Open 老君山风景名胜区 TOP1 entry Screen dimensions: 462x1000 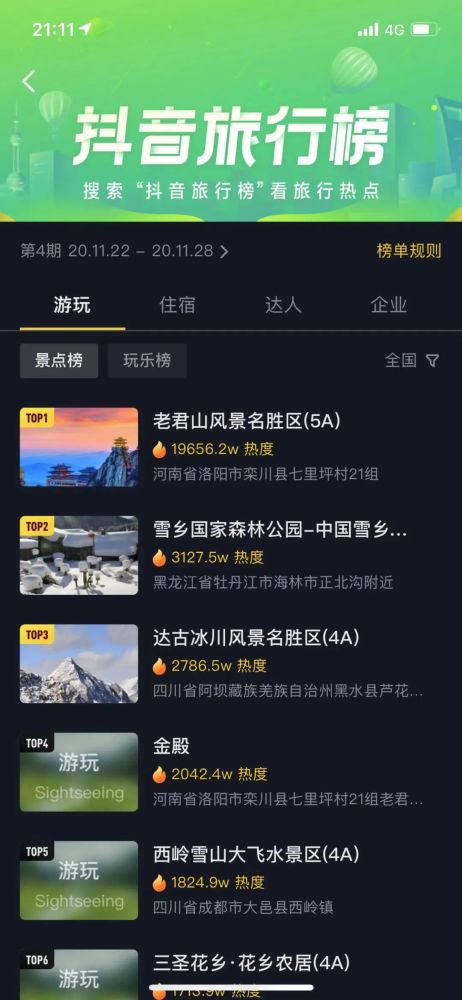click(x=231, y=447)
